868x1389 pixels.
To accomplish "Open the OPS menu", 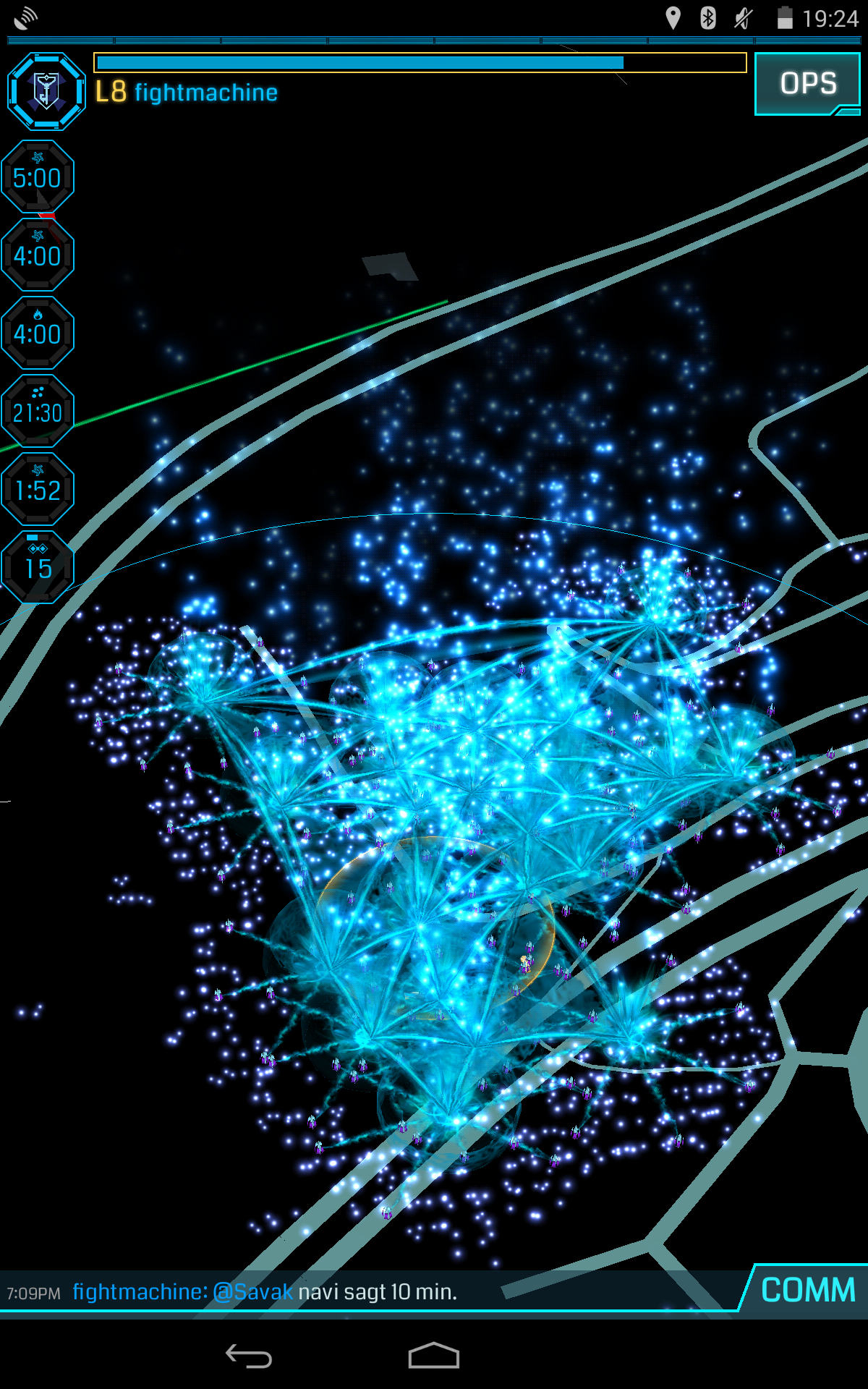I will [807, 84].
